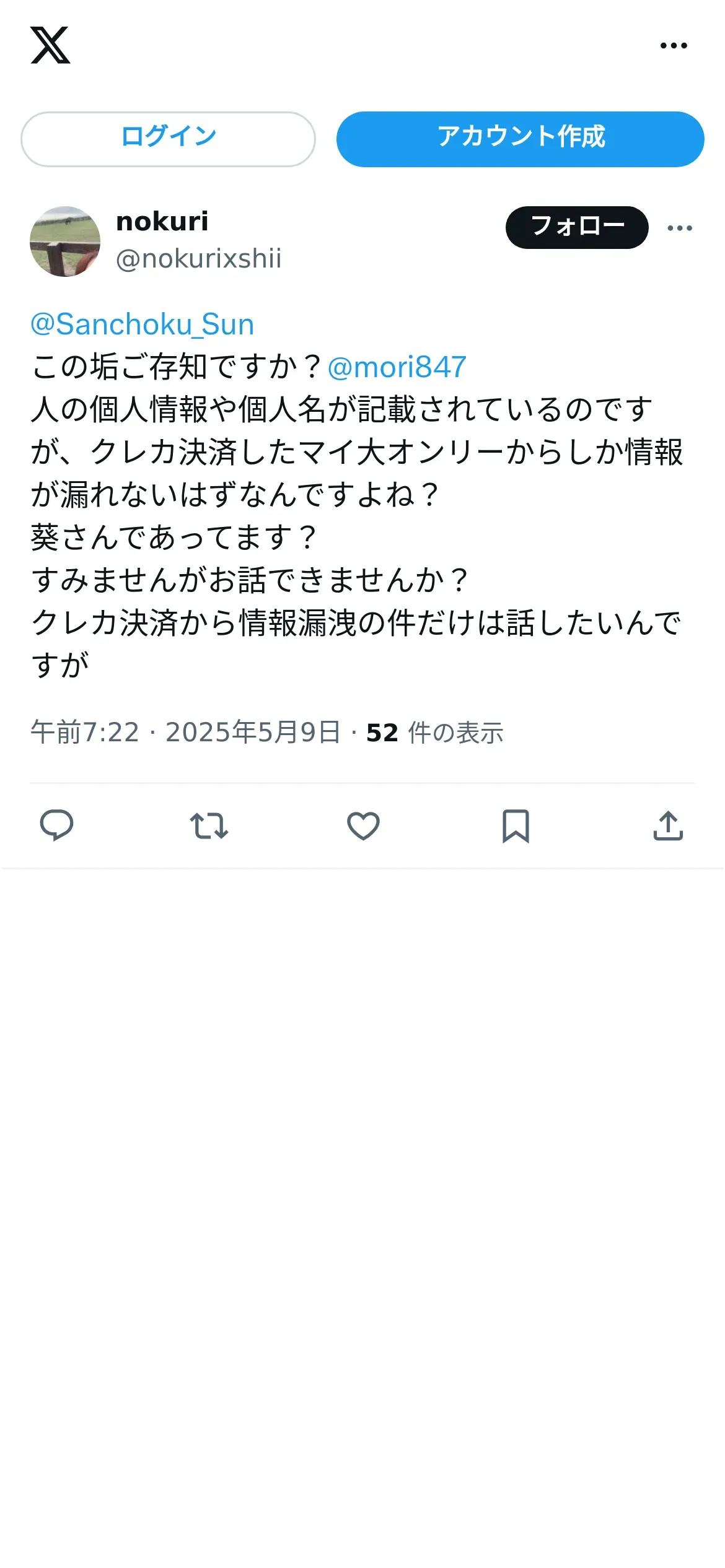Screen dimensions: 725x1568
Task: Open the @nokurixshii username
Action: point(198,259)
